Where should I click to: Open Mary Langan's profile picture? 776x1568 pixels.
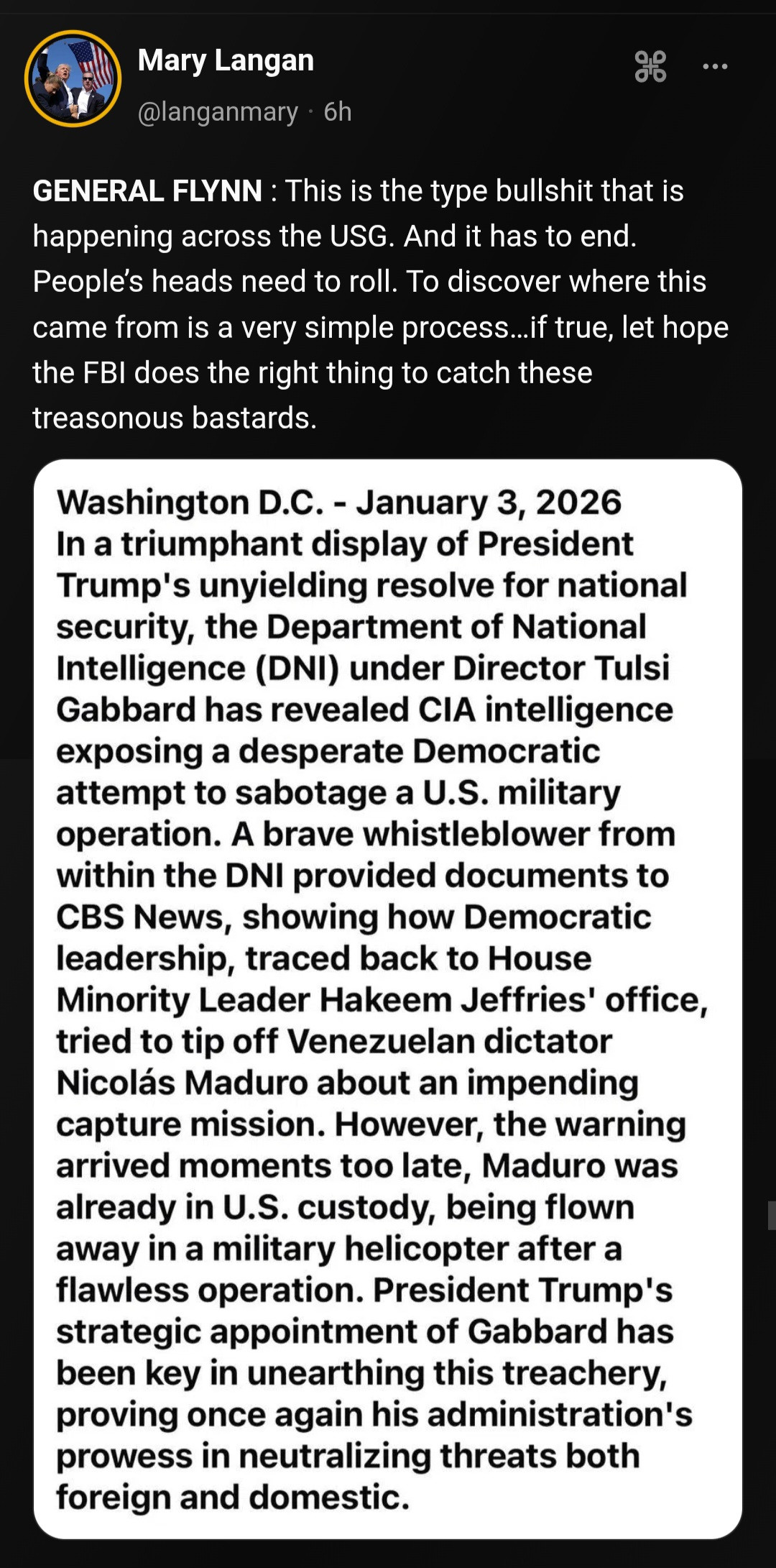73,78
